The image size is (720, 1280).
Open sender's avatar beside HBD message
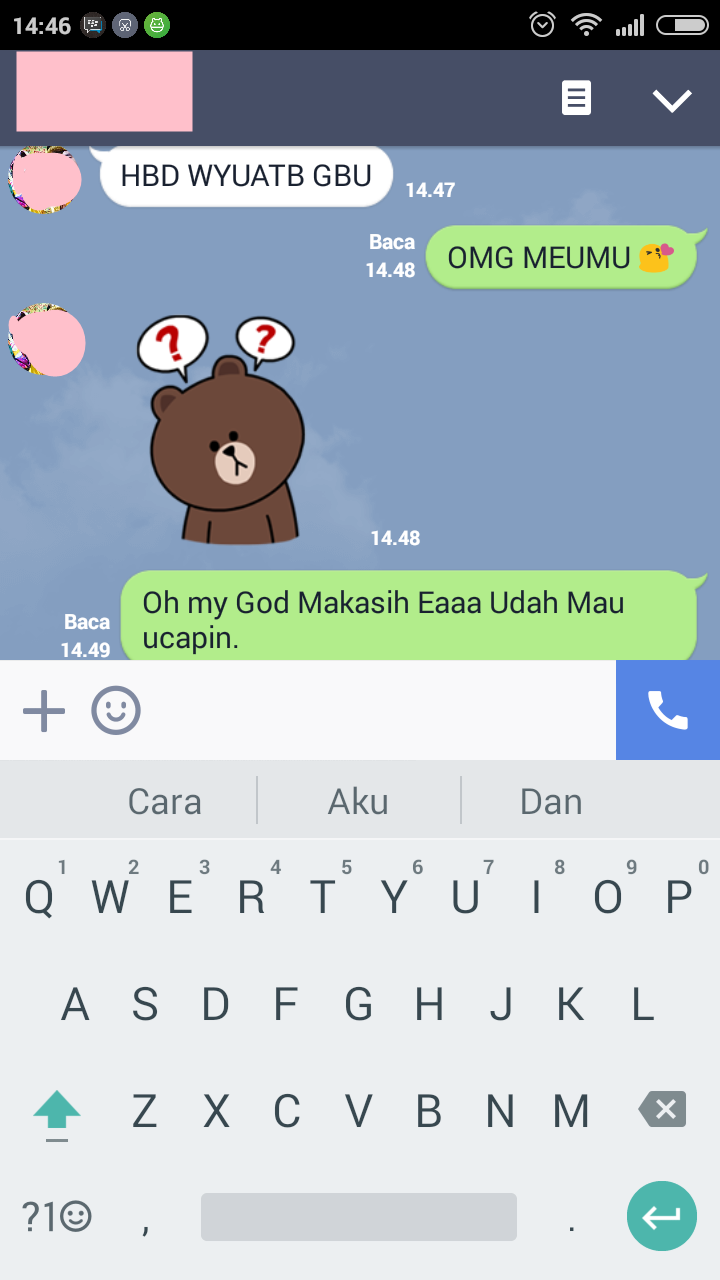[x=45, y=179]
